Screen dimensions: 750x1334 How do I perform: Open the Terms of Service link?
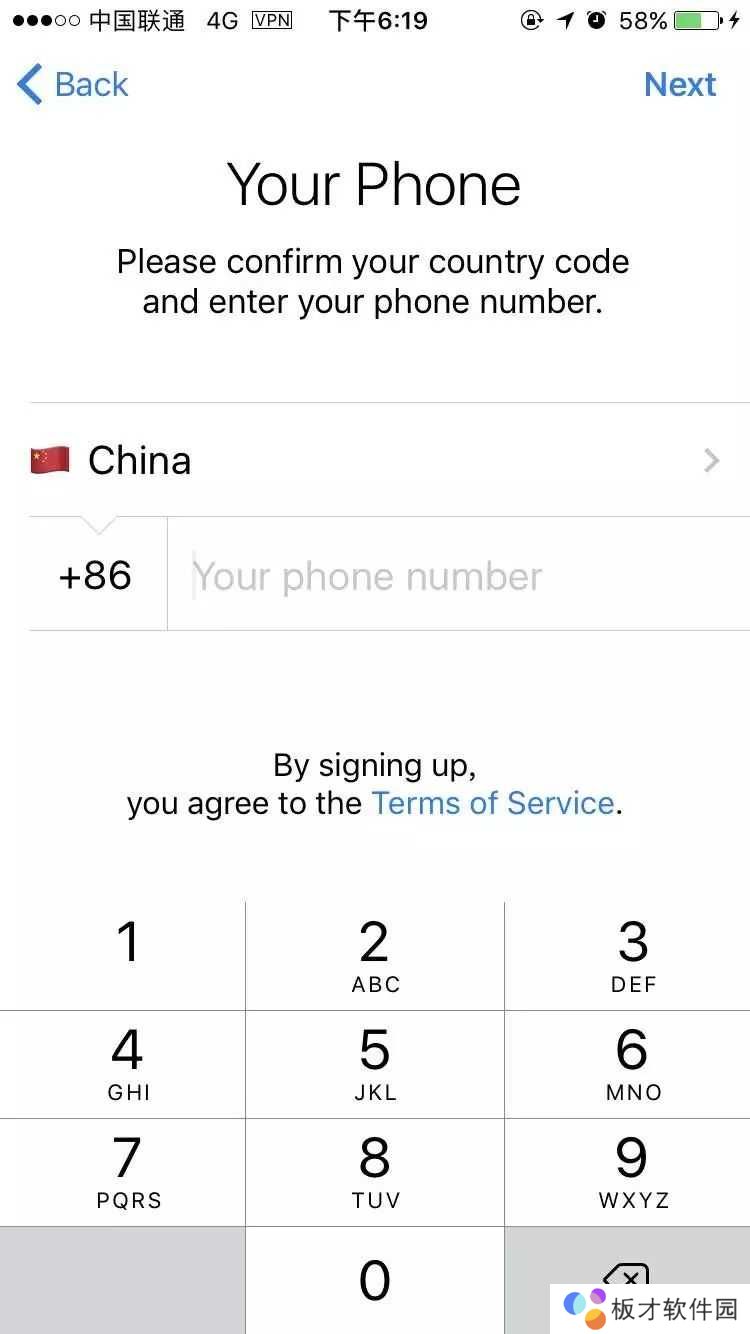pyautogui.click(x=492, y=803)
